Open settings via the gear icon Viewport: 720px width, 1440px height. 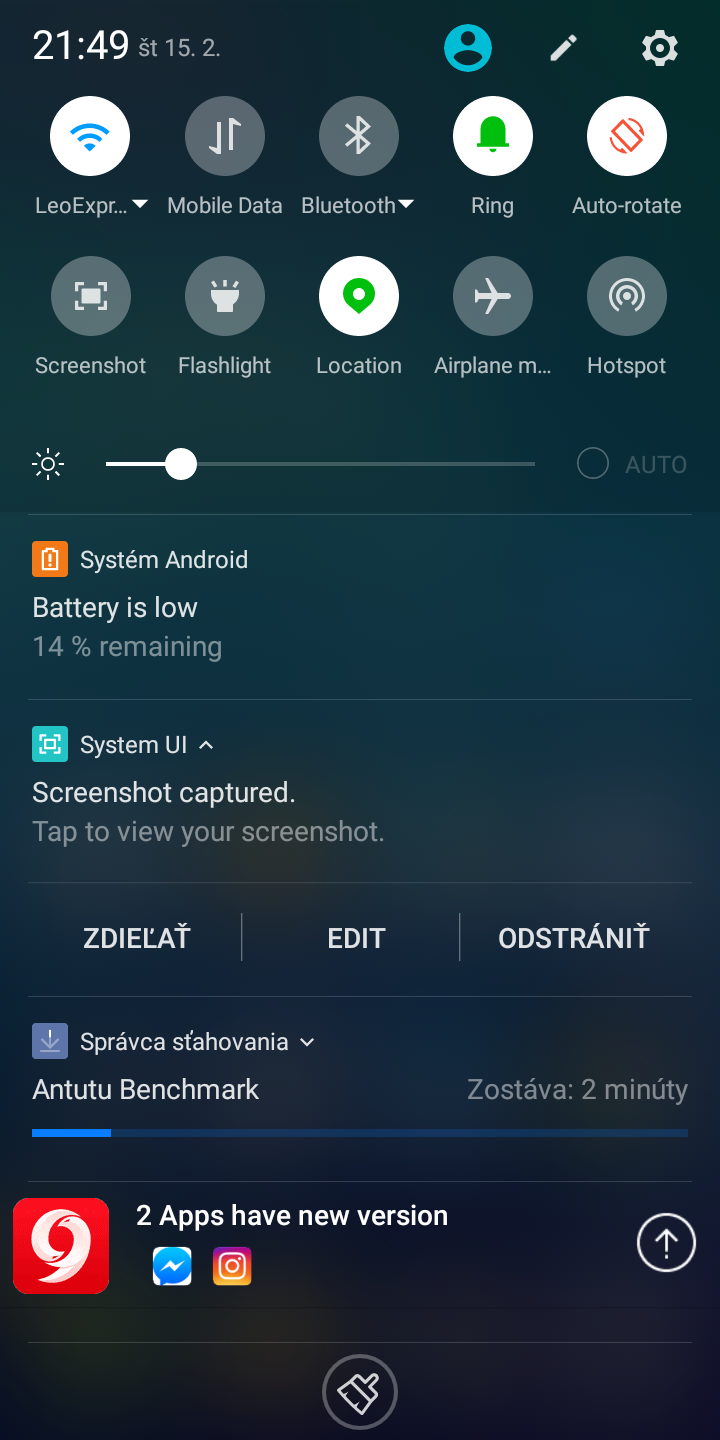660,47
